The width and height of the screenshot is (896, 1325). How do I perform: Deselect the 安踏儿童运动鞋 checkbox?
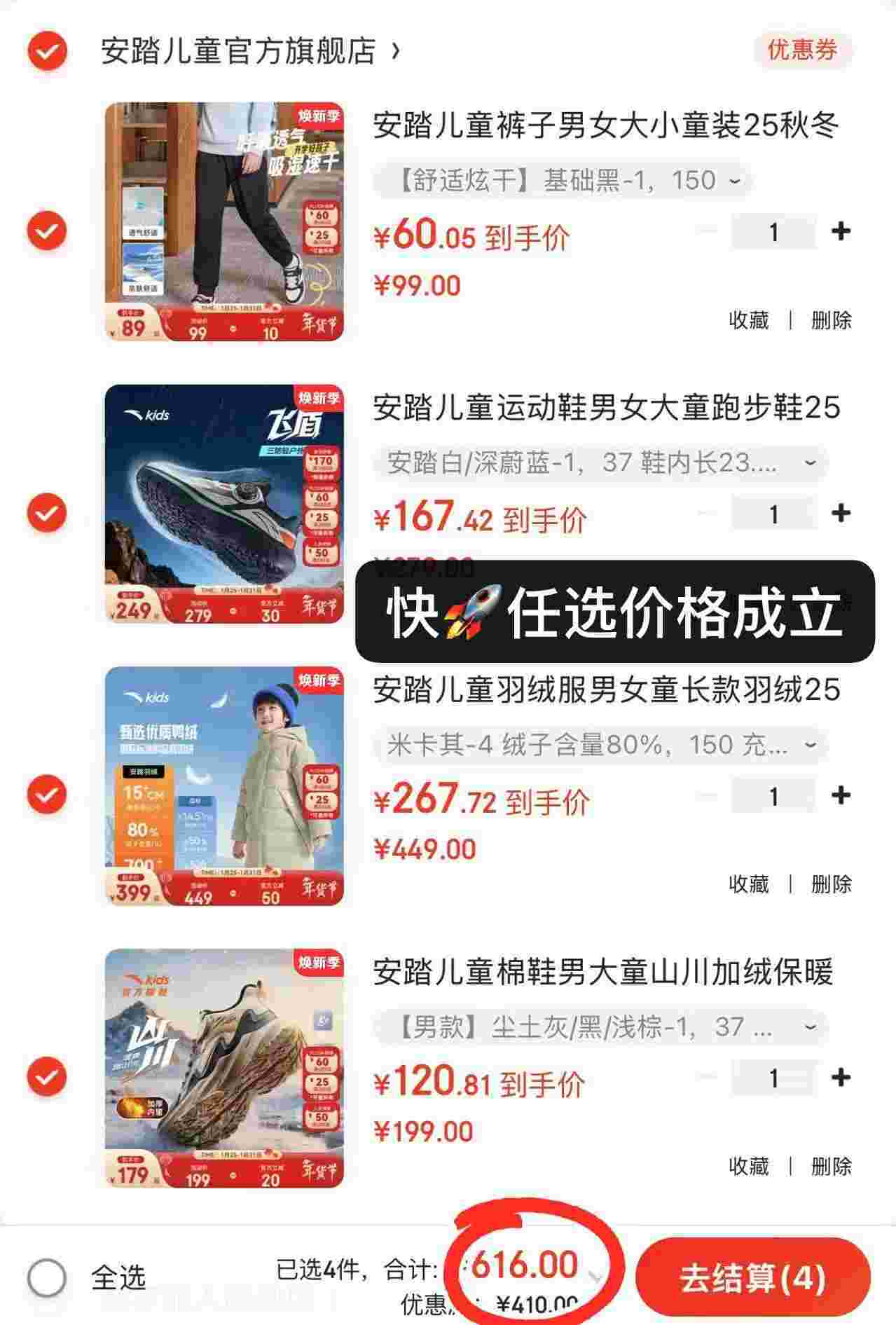tap(47, 513)
